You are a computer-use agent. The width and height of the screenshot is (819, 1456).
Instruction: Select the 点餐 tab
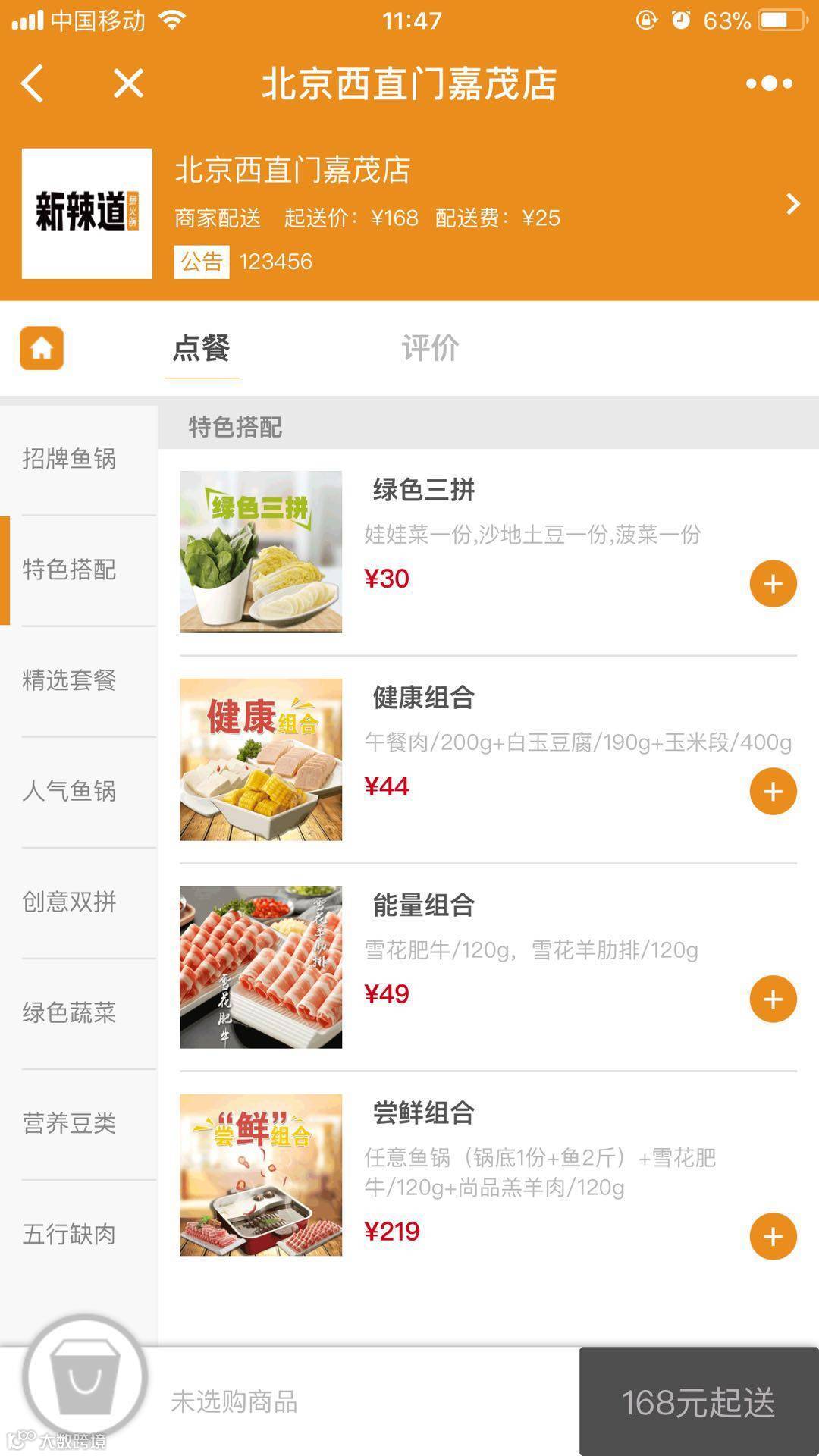point(201,348)
